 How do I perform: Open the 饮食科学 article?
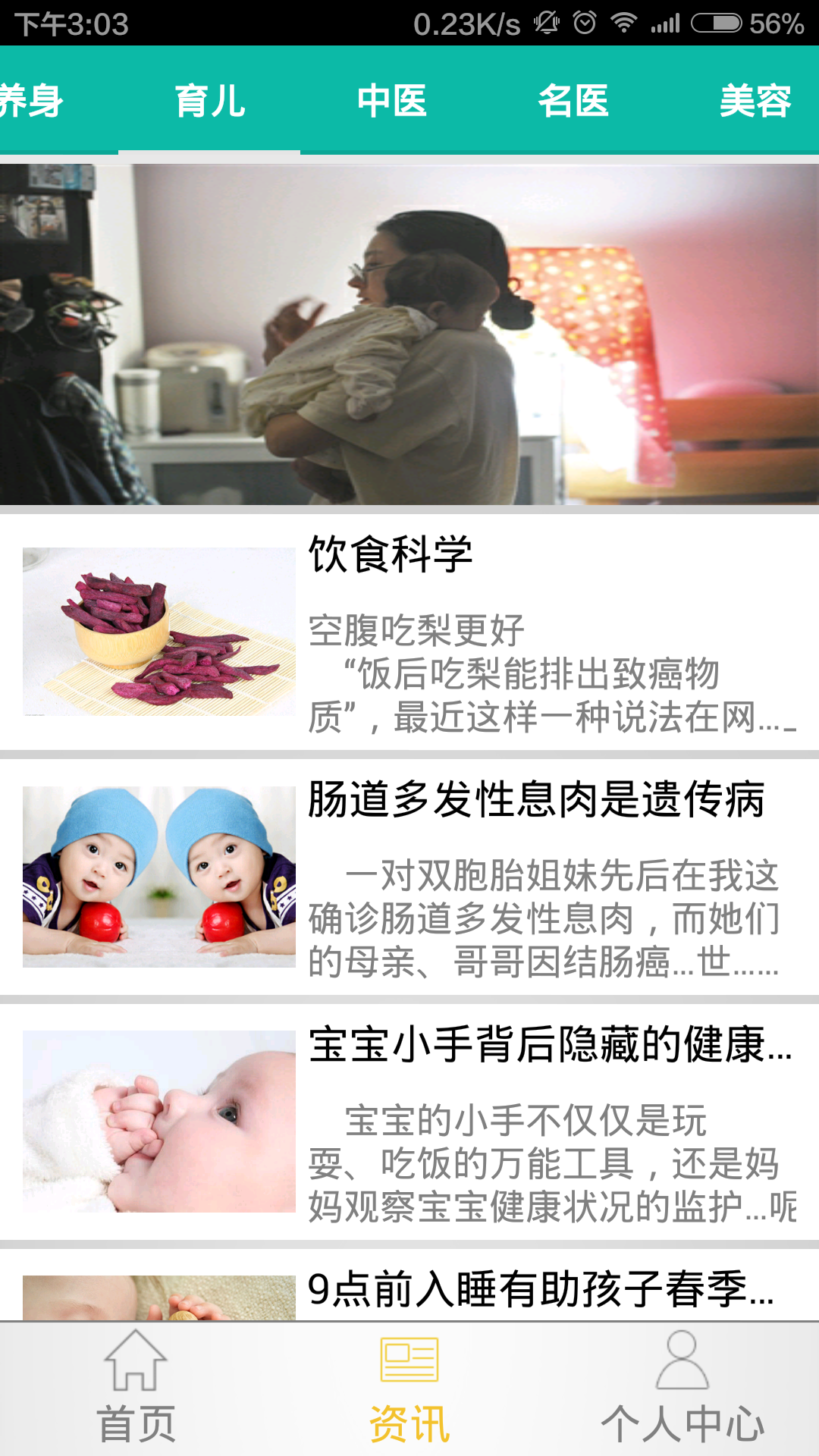pyautogui.click(x=409, y=632)
